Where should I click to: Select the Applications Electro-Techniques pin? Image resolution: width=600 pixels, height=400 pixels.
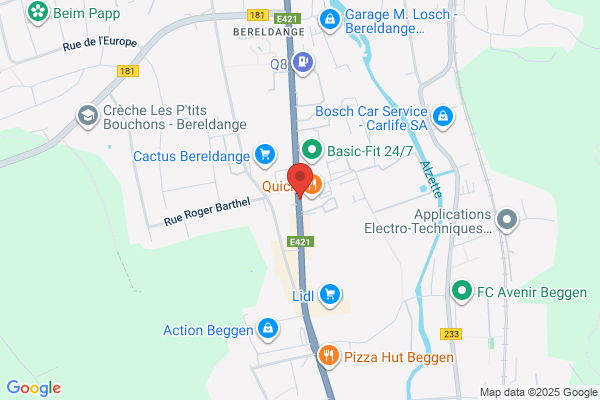pos(507,220)
